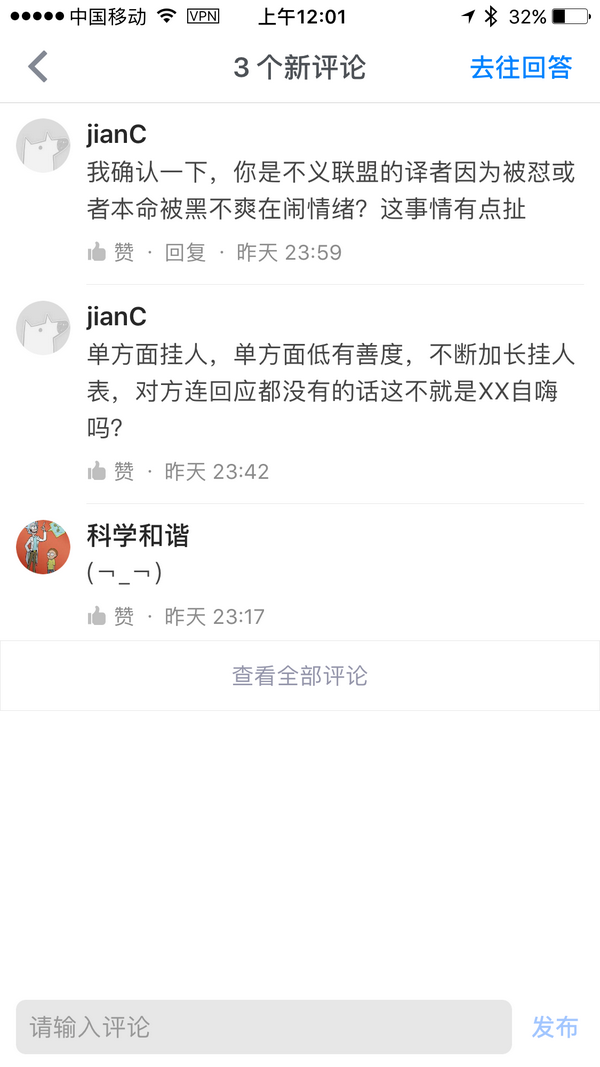Like jianC's comment posted at 23:42

[111, 471]
